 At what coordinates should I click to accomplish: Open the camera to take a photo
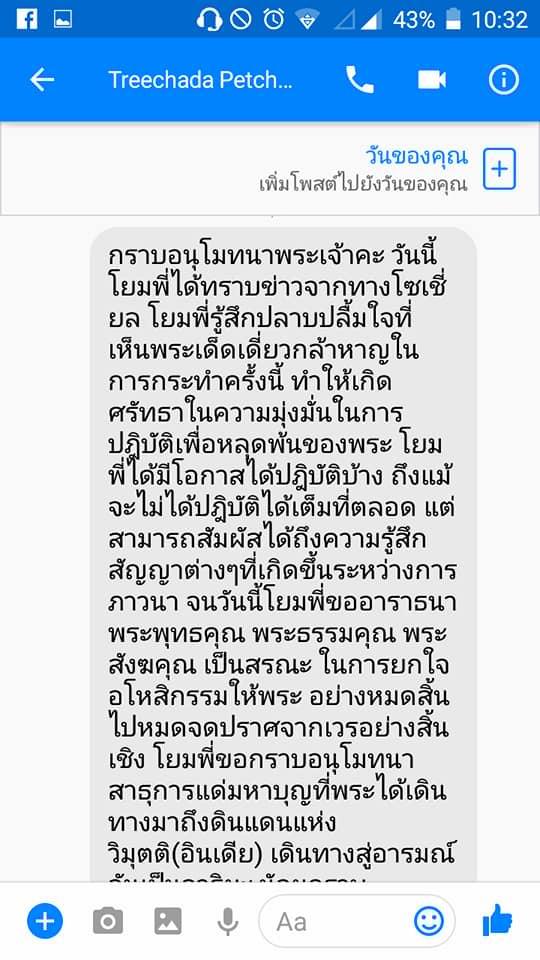click(108, 921)
